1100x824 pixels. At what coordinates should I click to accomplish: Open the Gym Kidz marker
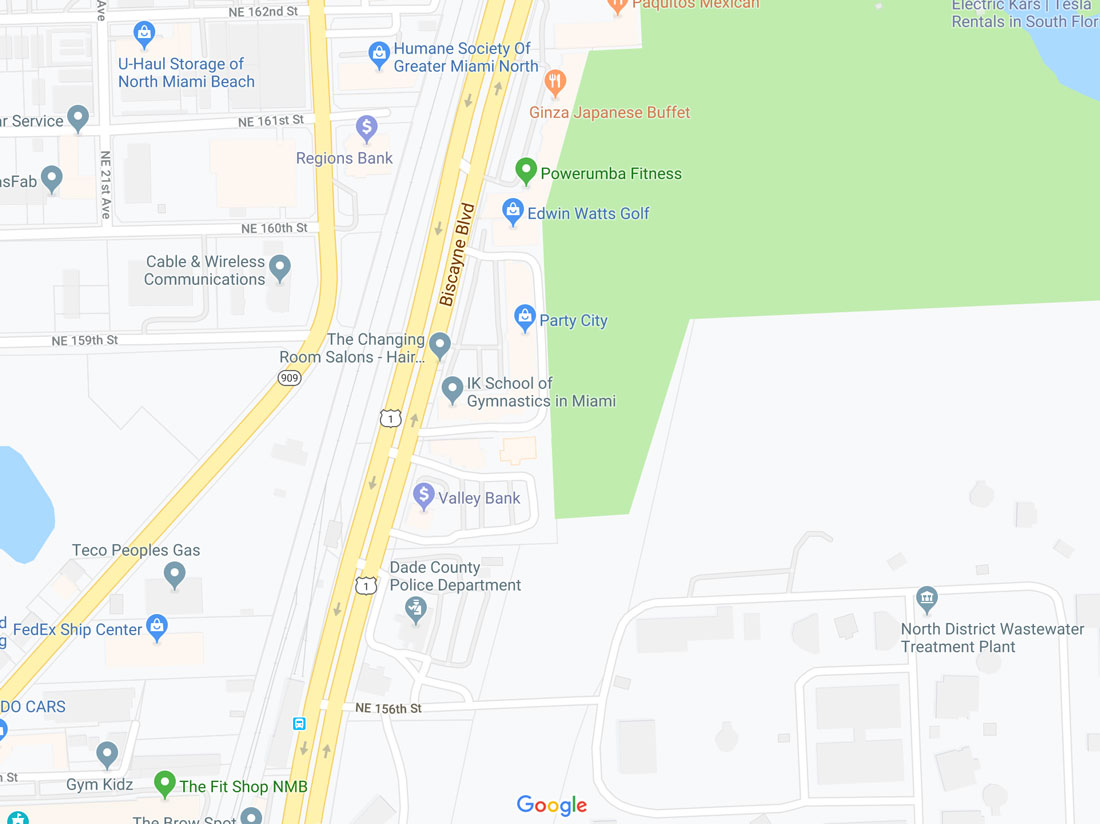(107, 754)
